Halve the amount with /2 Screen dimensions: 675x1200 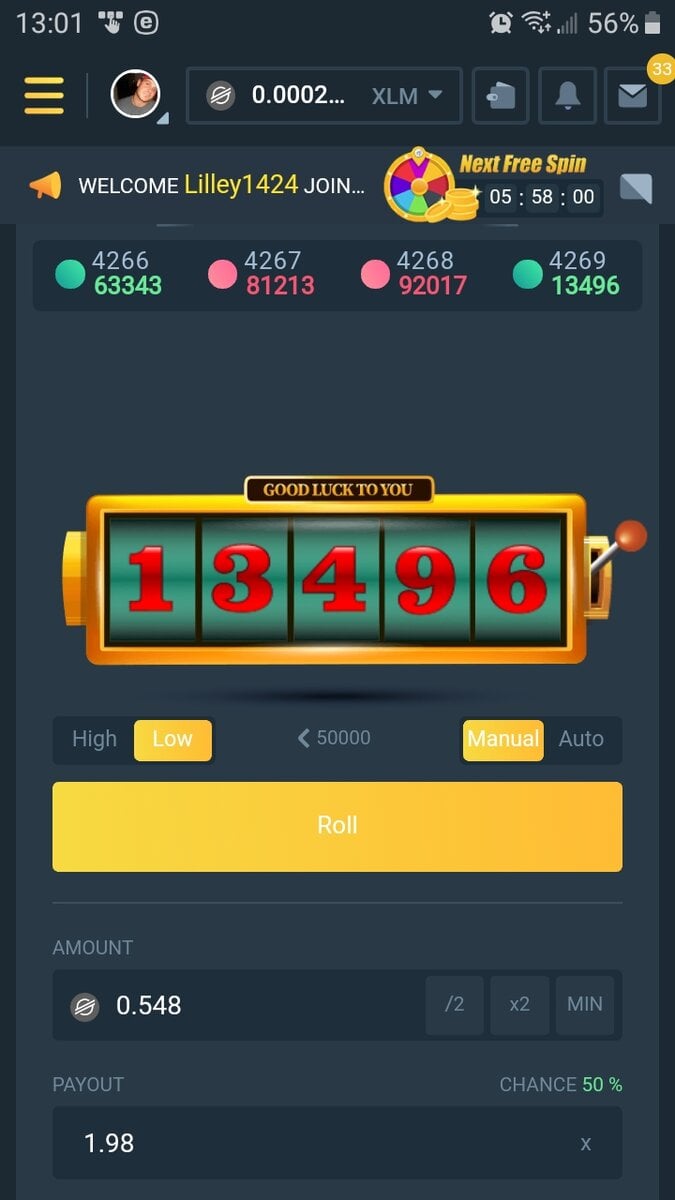click(x=454, y=1005)
